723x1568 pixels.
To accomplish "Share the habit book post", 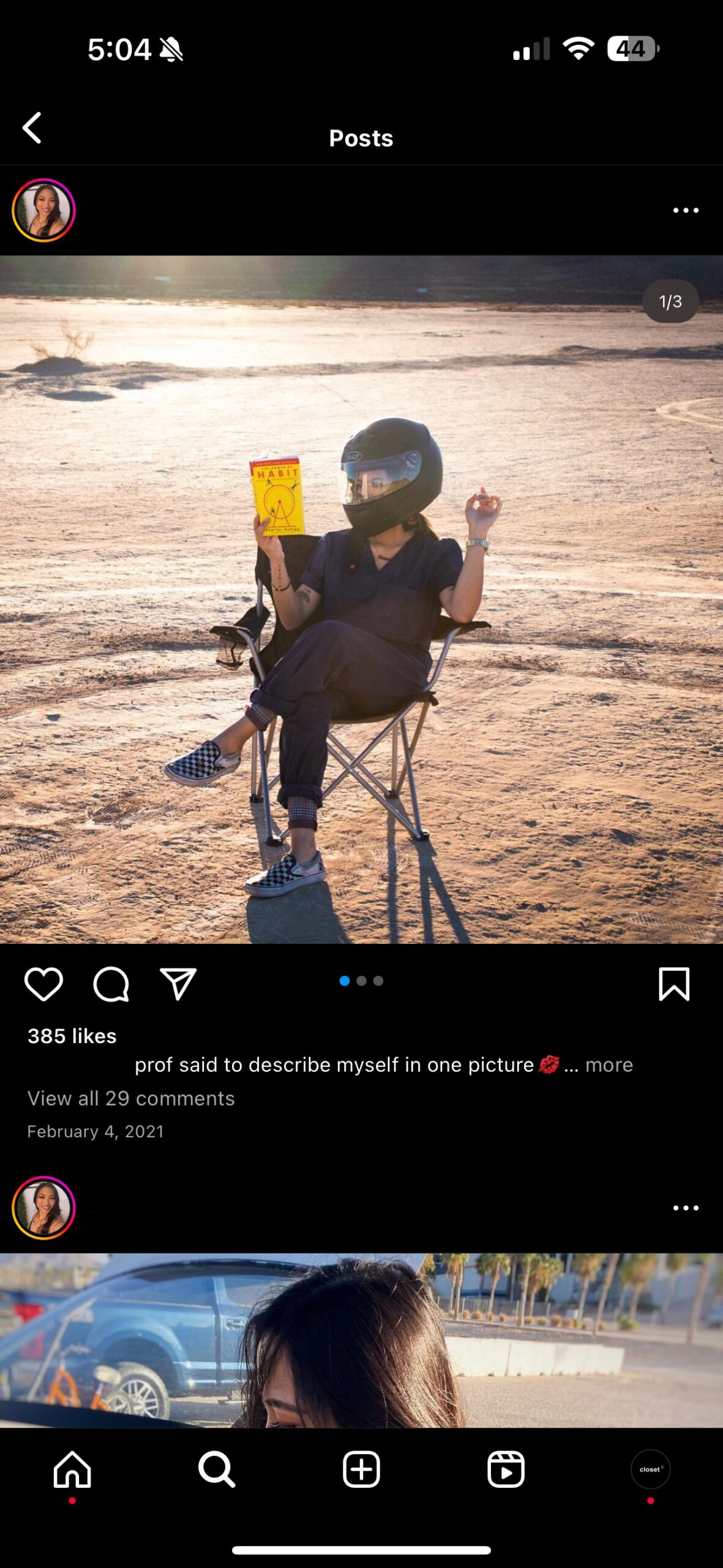I will 178,984.
